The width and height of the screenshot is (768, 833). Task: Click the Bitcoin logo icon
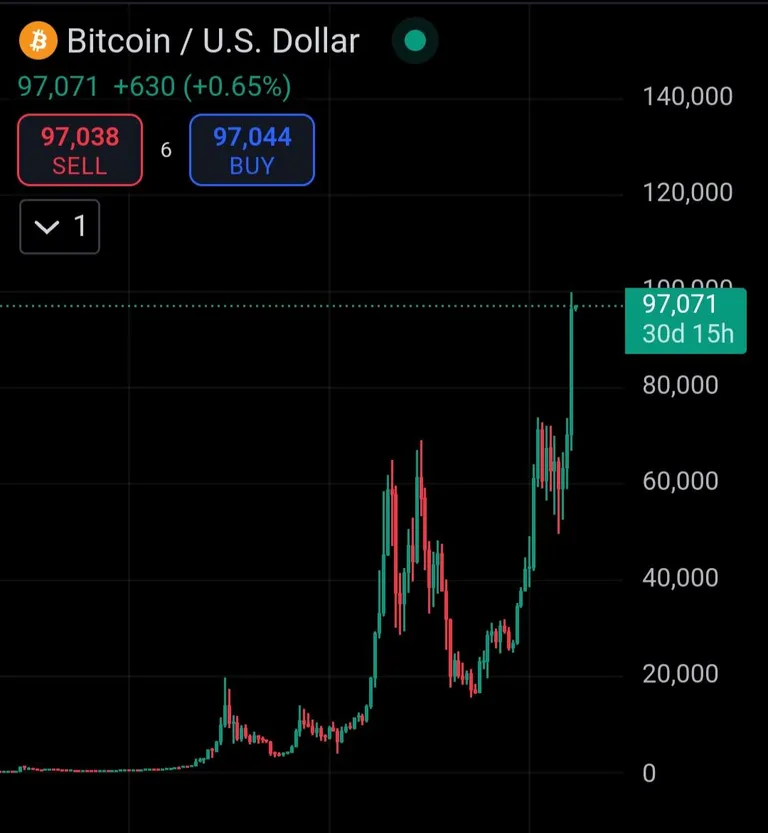click(x=37, y=41)
